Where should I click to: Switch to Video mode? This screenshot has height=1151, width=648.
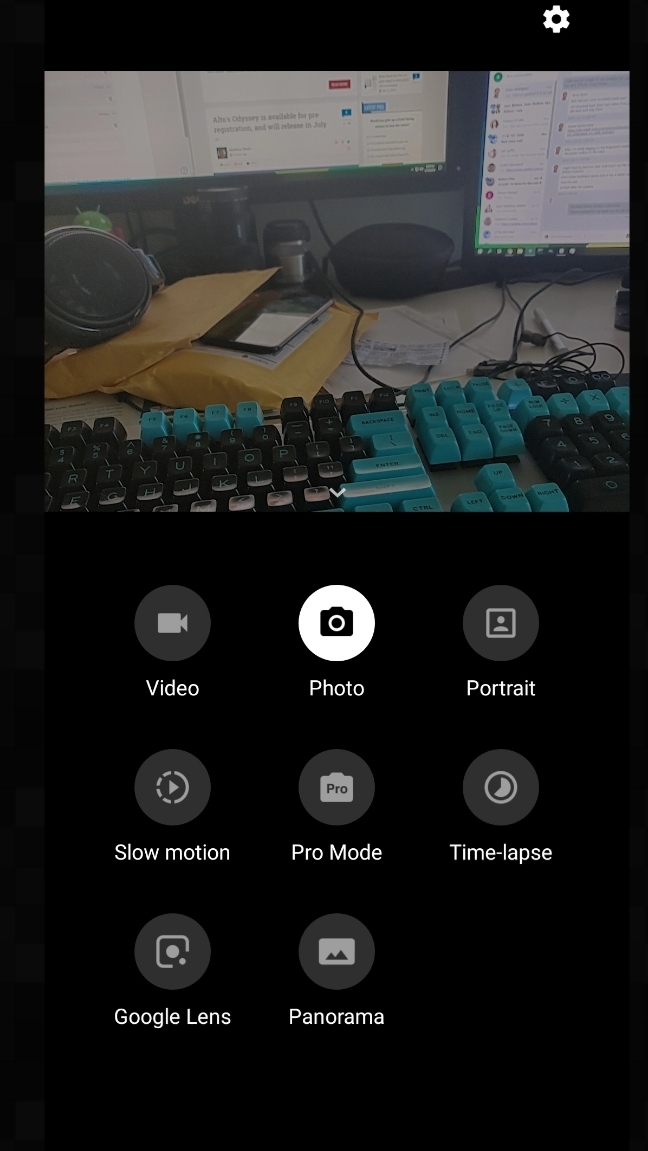tap(172, 623)
